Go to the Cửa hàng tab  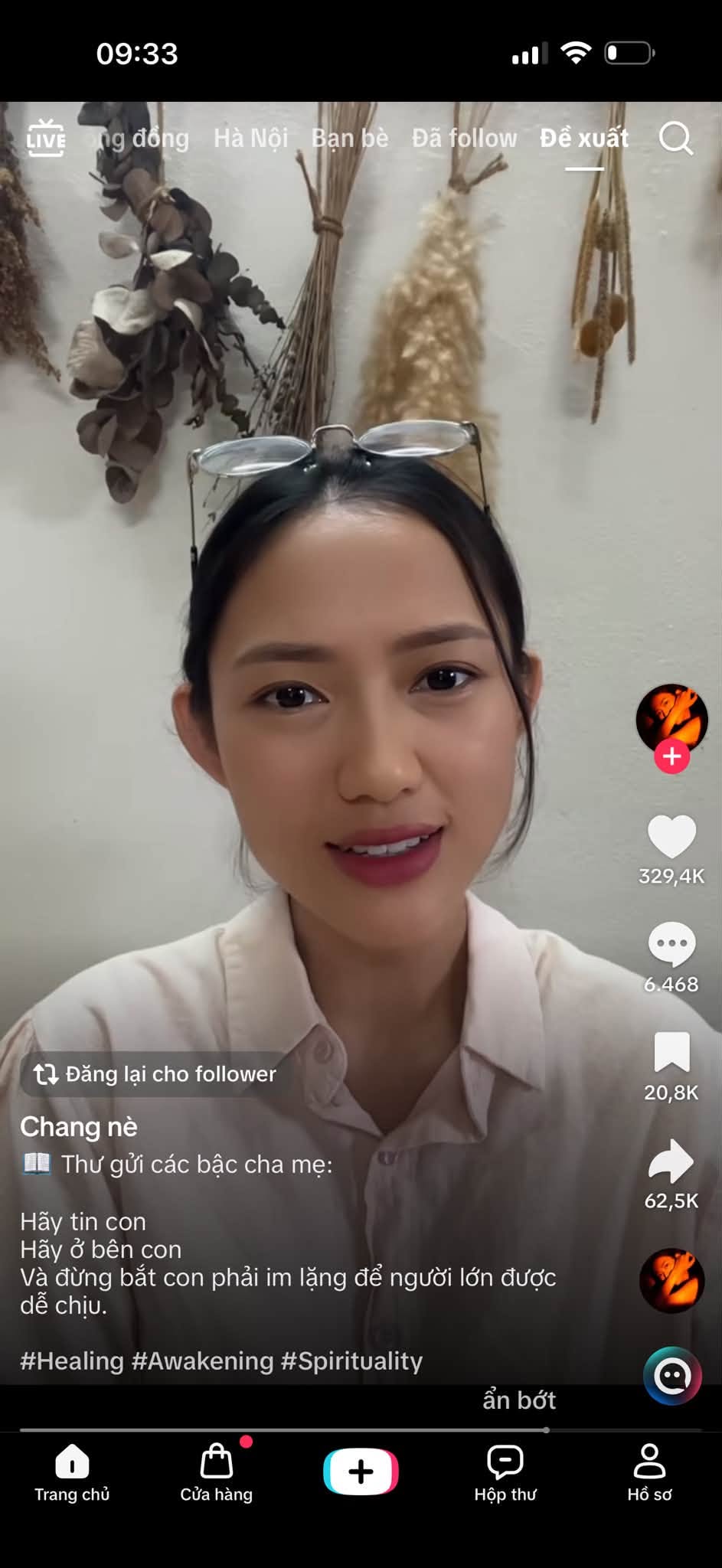click(217, 1473)
